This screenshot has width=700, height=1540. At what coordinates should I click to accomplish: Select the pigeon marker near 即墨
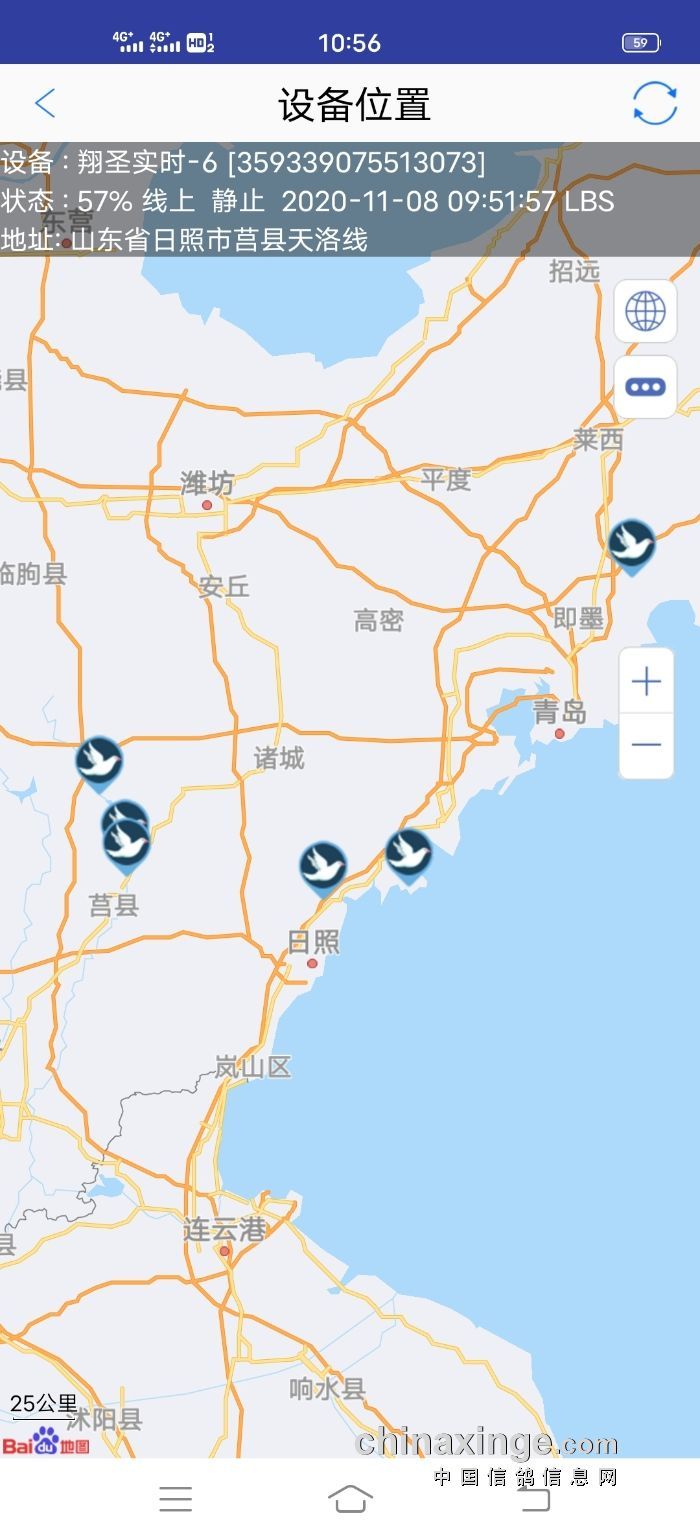632,547
